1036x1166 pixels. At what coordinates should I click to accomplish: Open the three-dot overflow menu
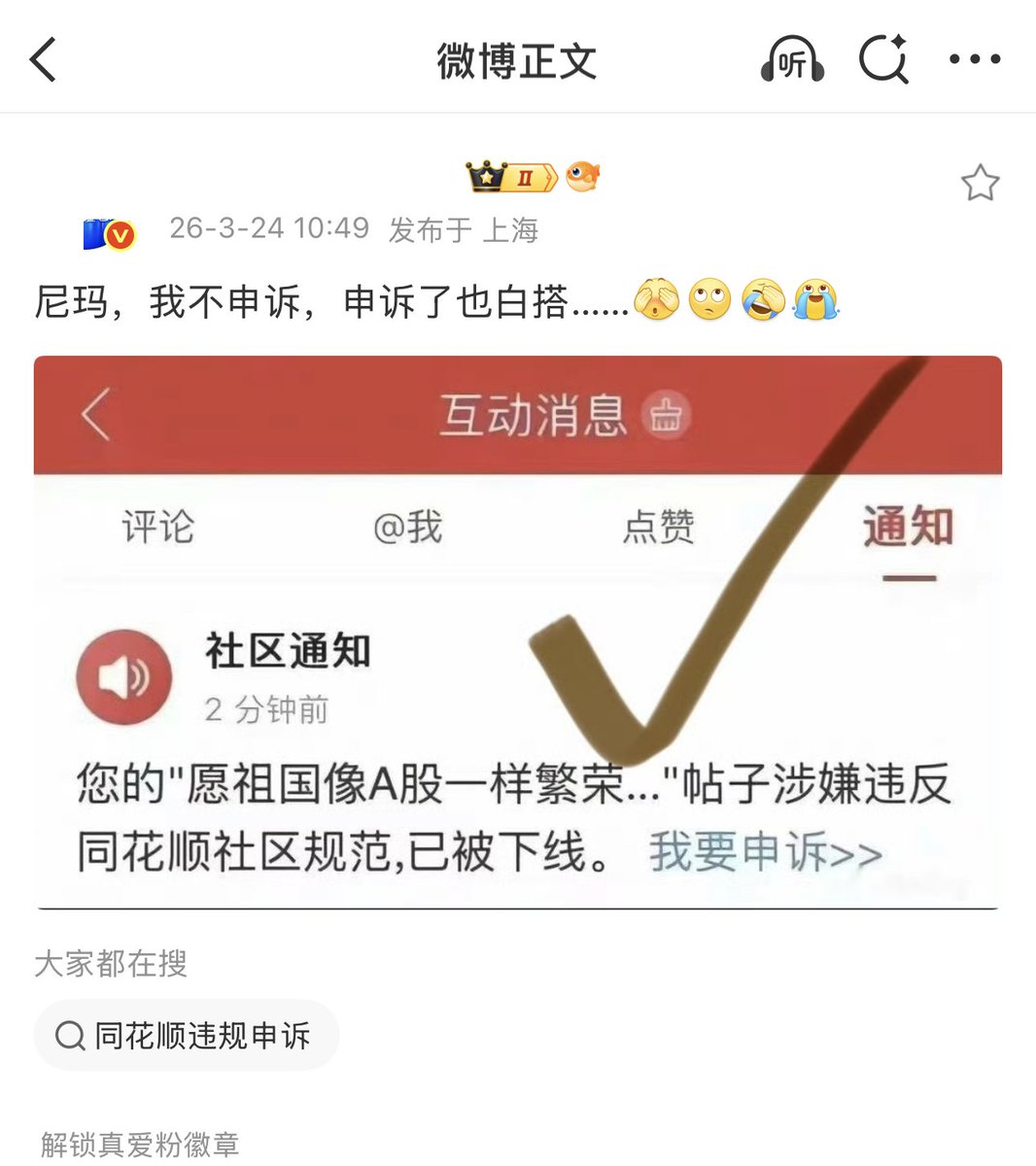(975, 59)
